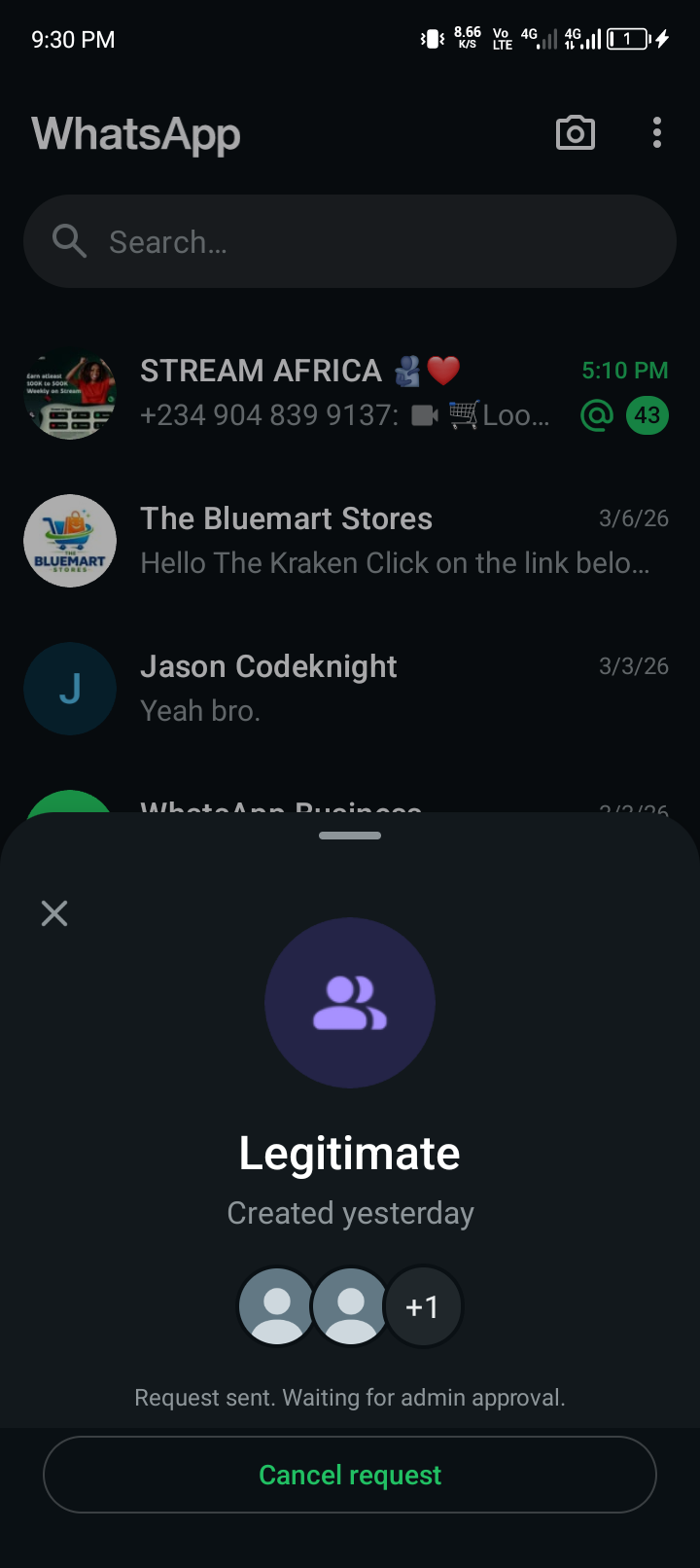Open the three-dot overflow menu

pyautogui.click(x=657, y=133)
